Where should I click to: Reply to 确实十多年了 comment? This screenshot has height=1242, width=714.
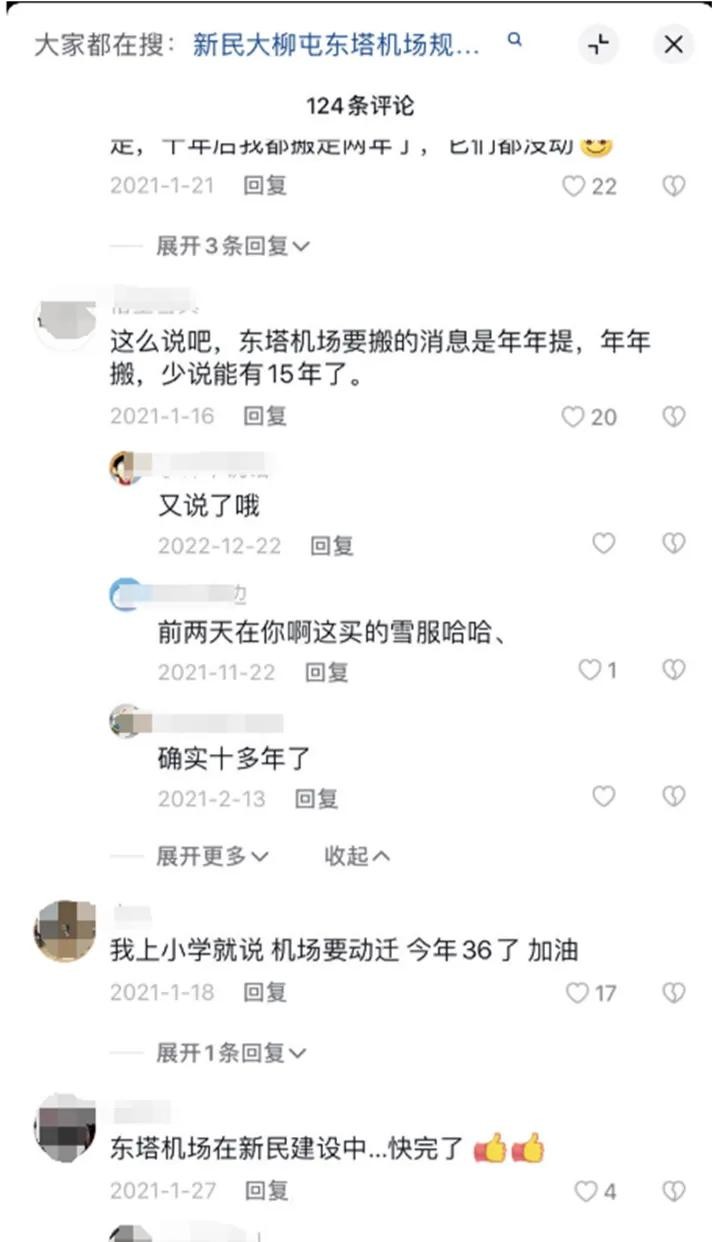pyautogui.click(x=316, y=799)
